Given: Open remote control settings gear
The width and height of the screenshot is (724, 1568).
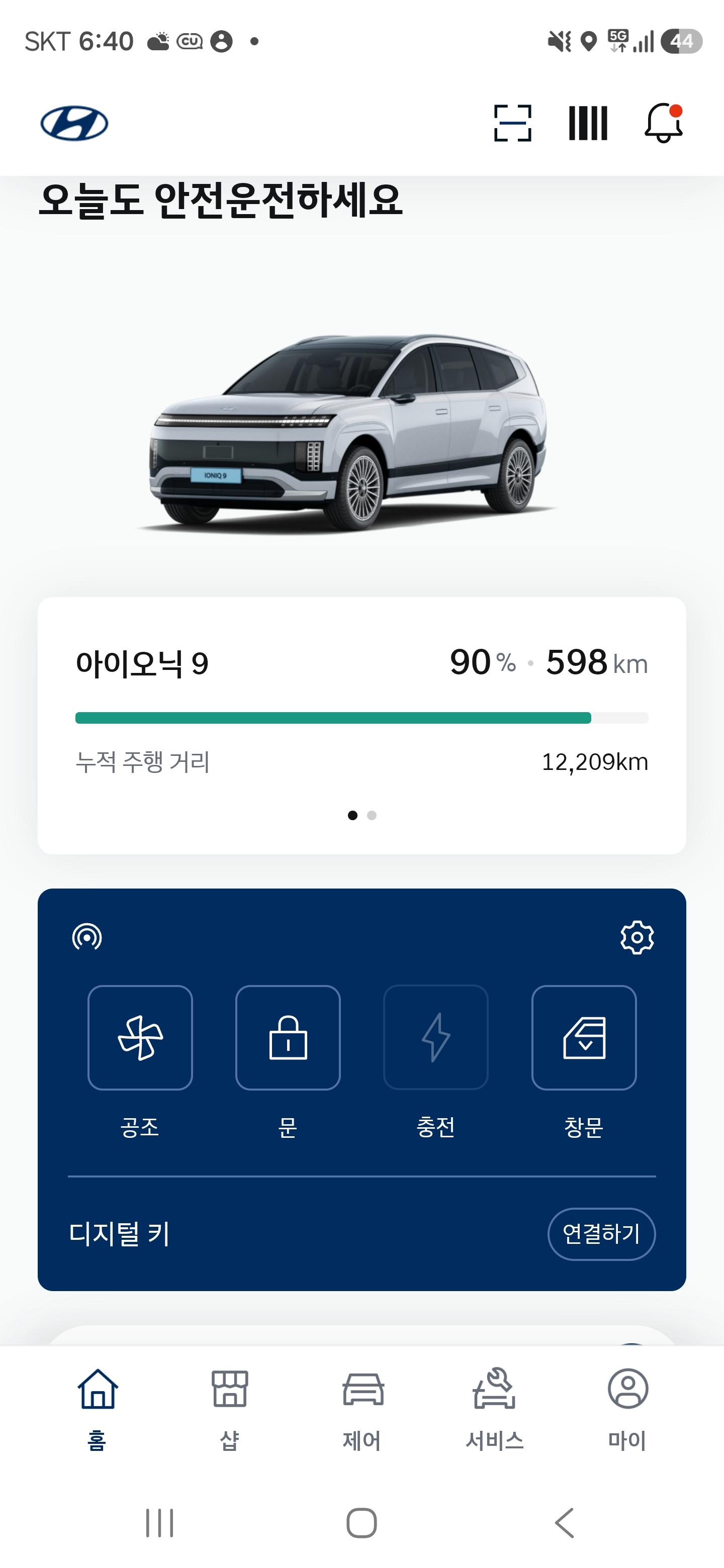Looking at the screenshot, I should [637, 937].
